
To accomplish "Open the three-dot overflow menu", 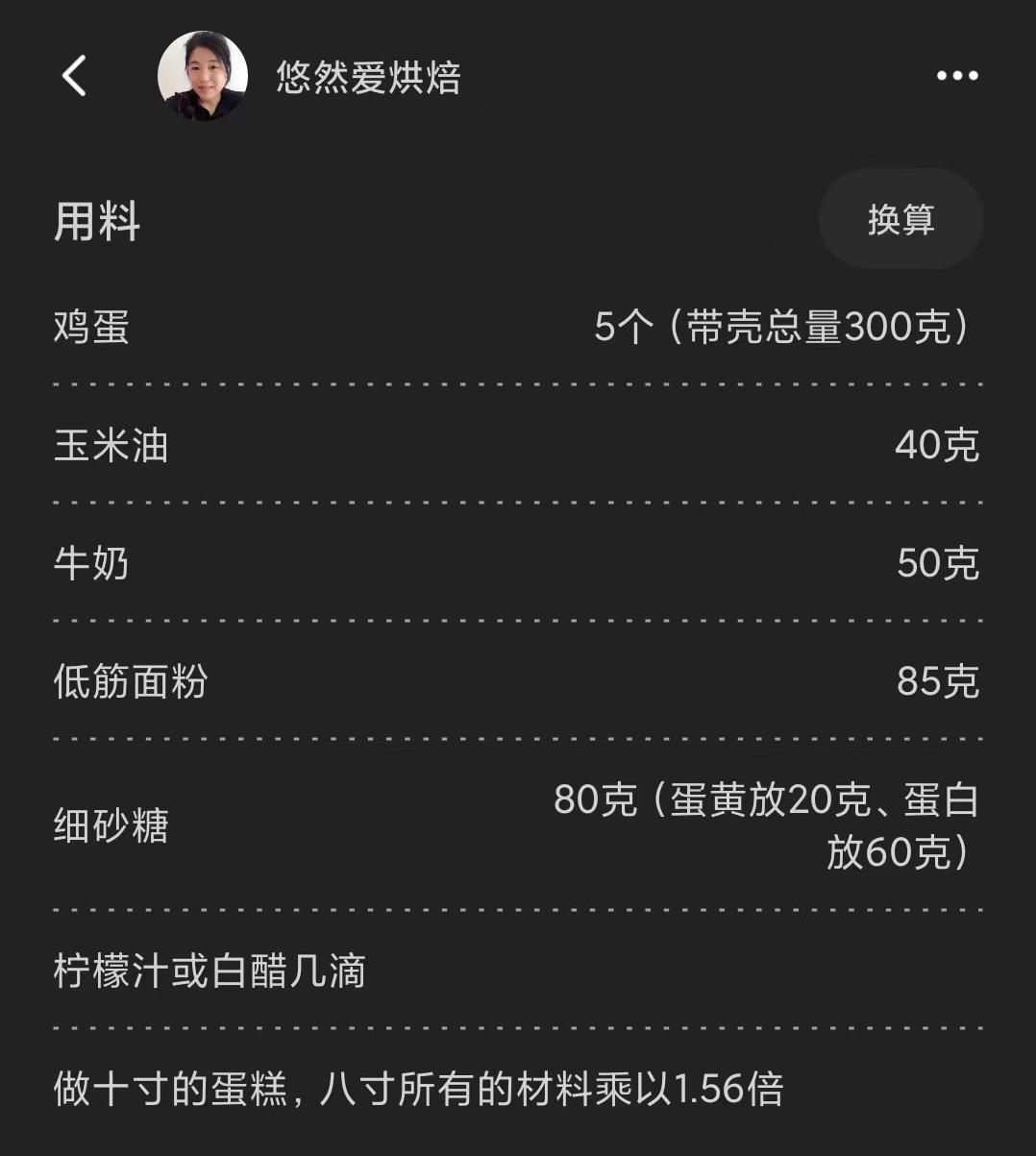I will (x=957, y=76).
